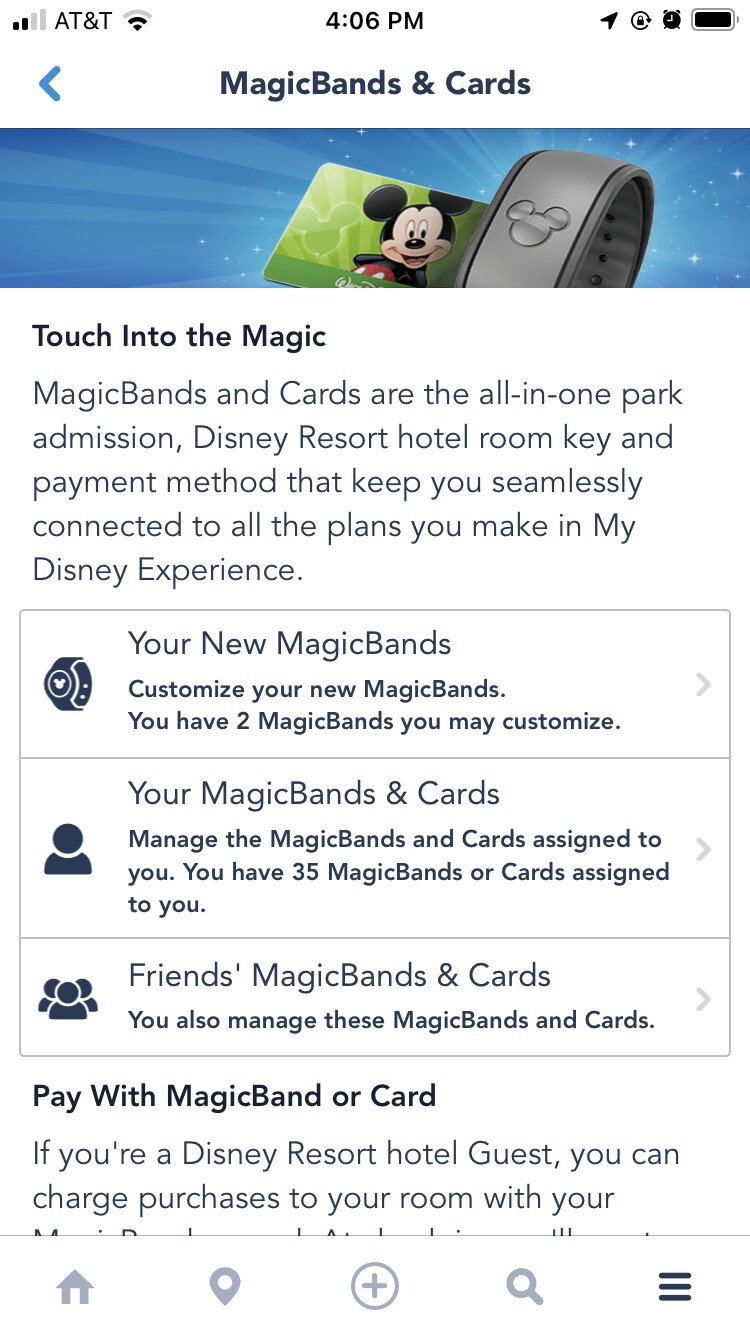
Task: Switch to the Home tab
Action: pos(76,1288)
